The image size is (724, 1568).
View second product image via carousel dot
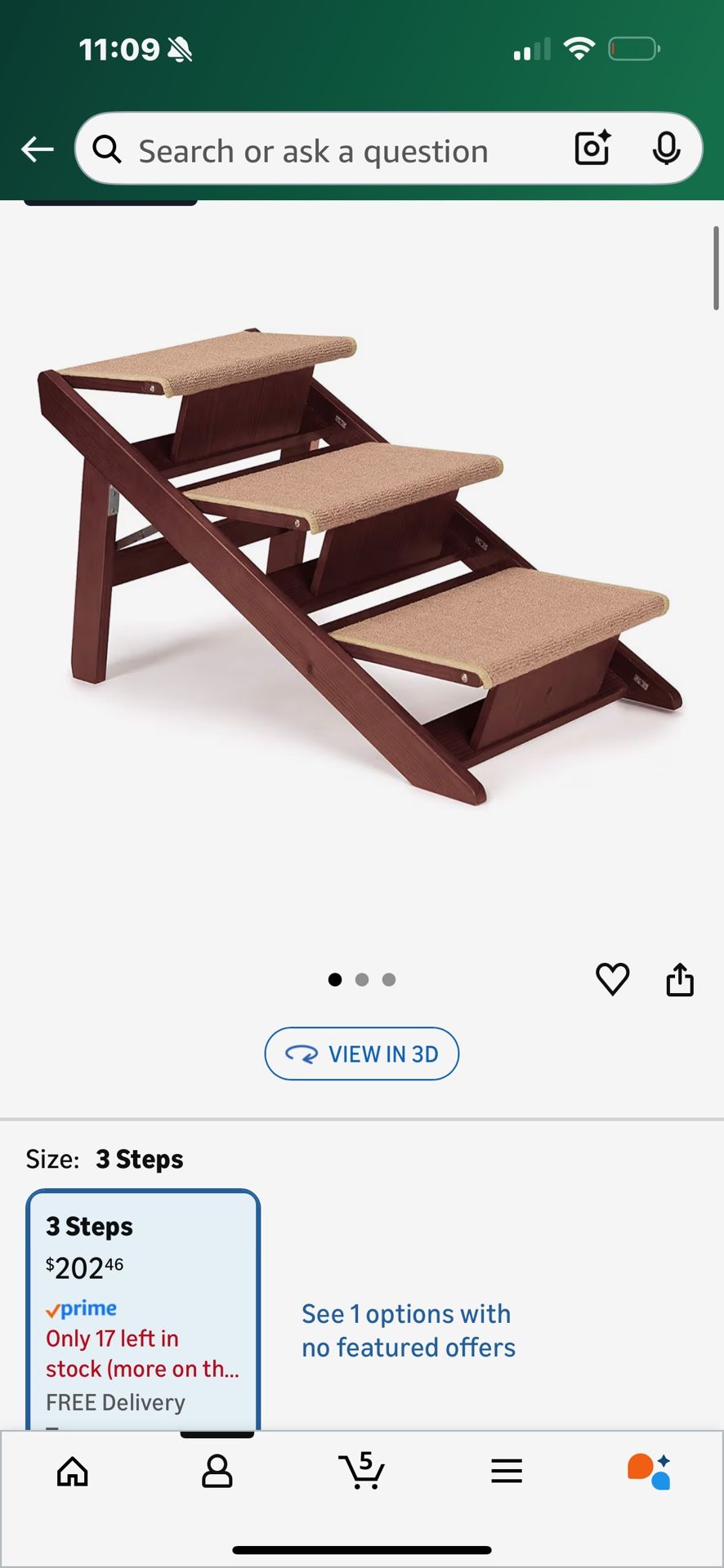362,979
